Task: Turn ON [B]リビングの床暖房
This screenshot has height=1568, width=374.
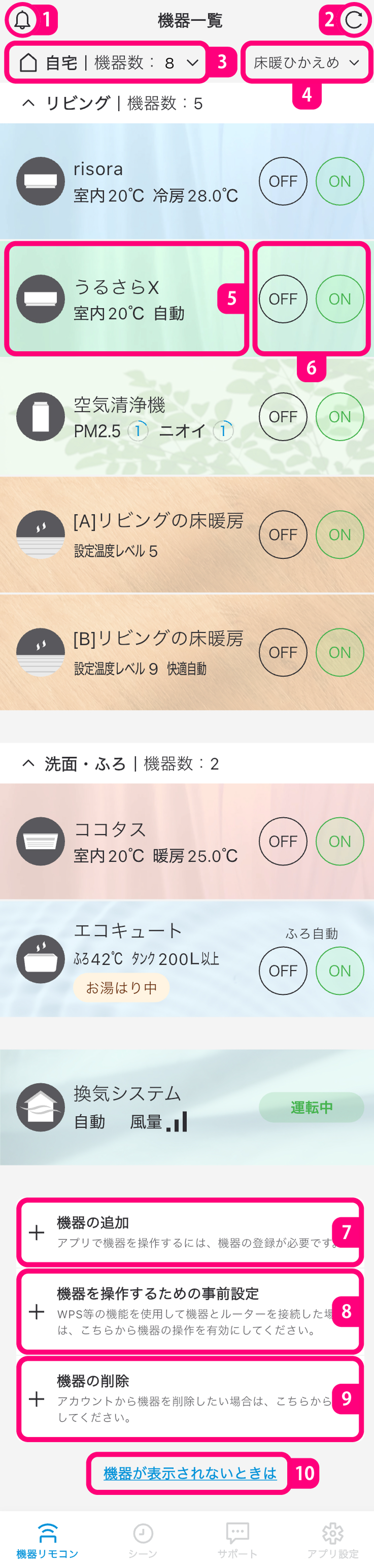Action: tap(339, 652)
